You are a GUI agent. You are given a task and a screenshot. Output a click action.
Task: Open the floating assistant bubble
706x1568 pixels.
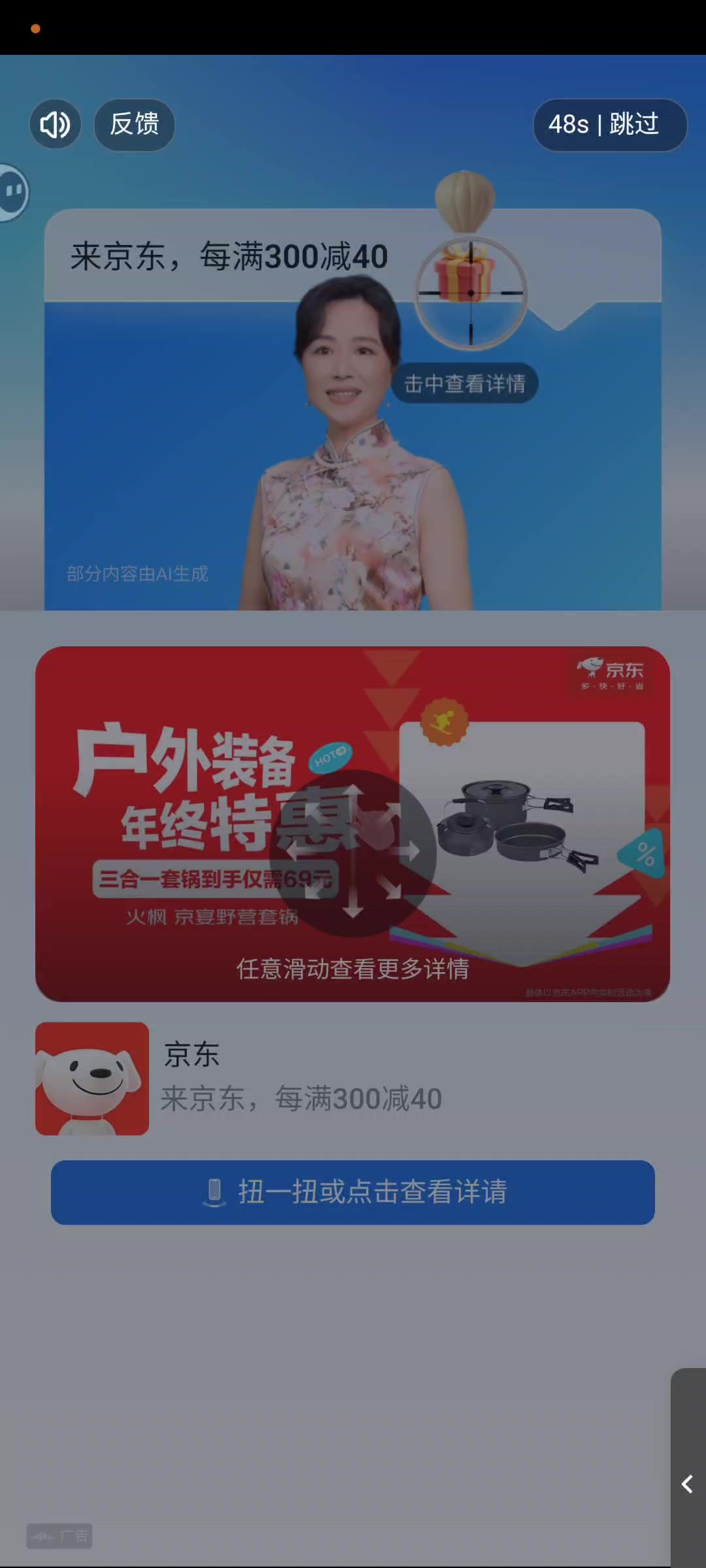click(13, 192)
